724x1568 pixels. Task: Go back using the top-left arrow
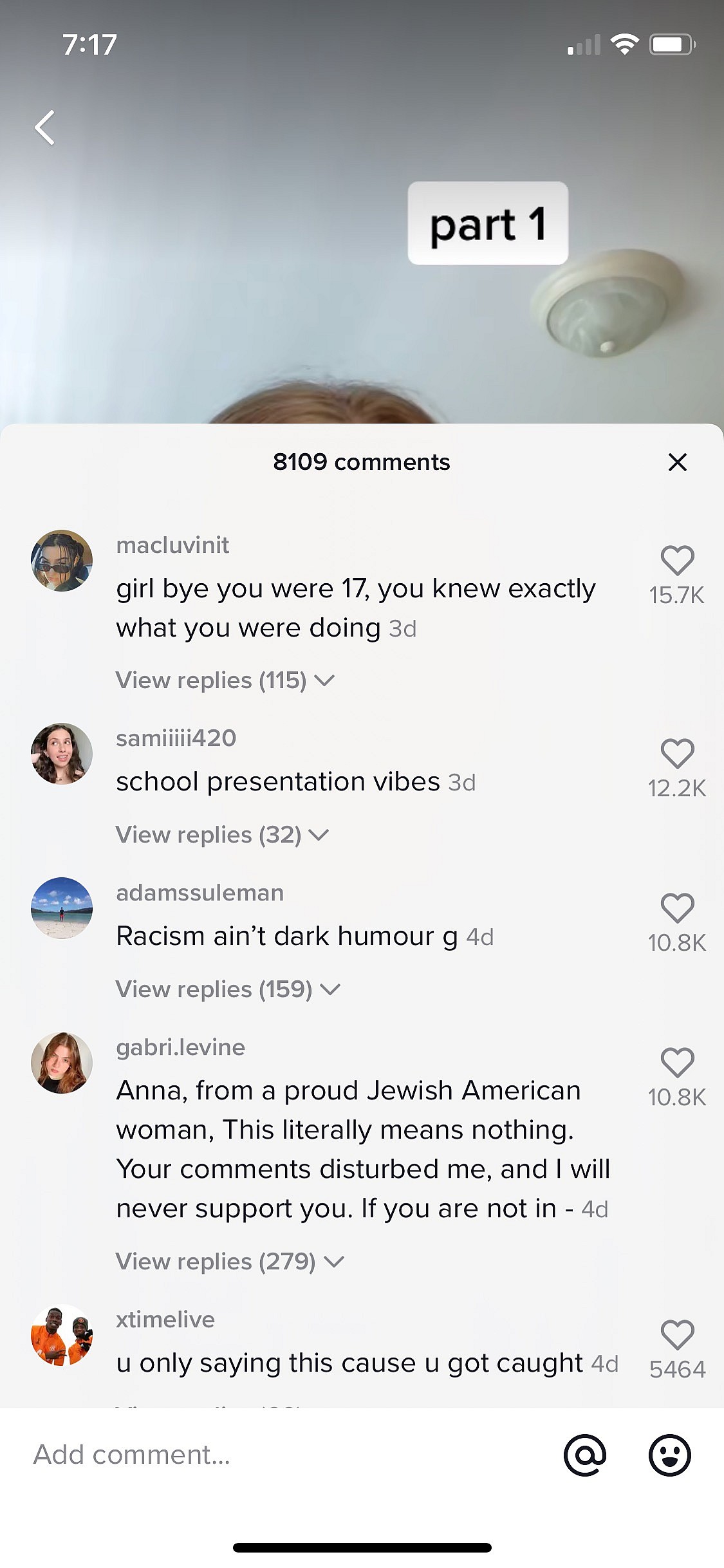pyautogui.click(x=45, y=127)
